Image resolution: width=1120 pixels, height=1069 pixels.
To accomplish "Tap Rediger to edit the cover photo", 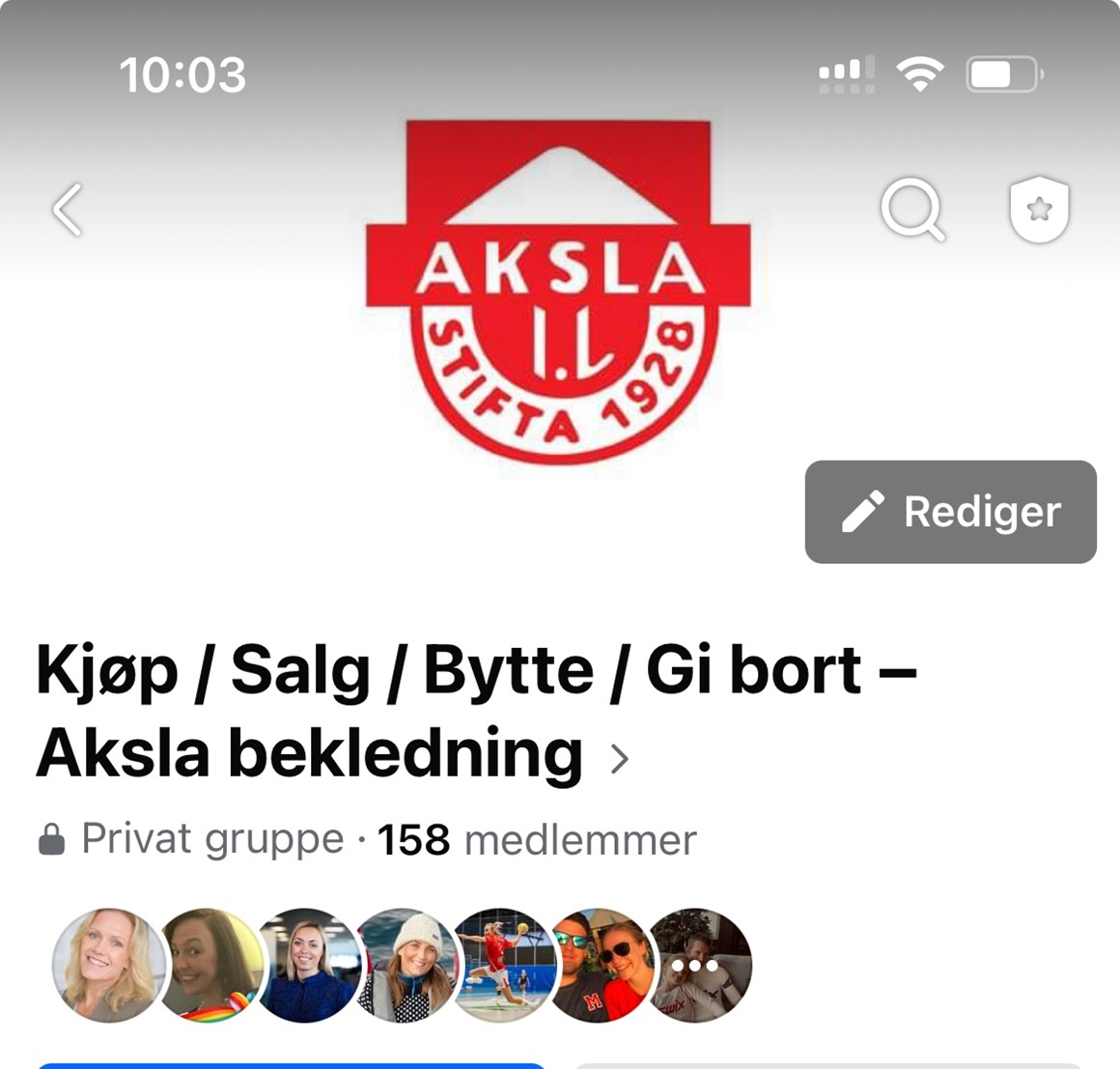I will point(950,512).
